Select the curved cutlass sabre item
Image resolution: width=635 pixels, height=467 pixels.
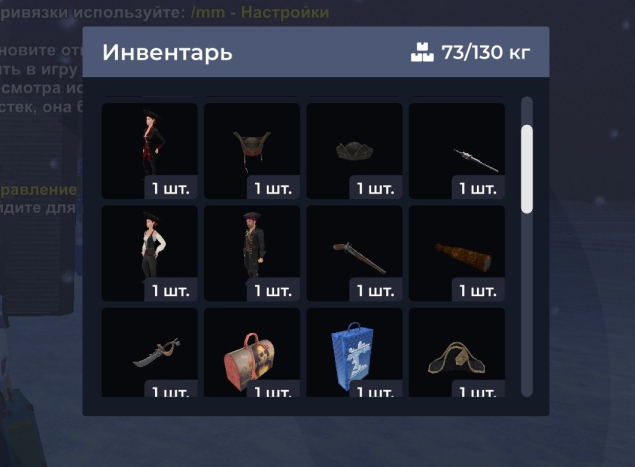[150, 352]
